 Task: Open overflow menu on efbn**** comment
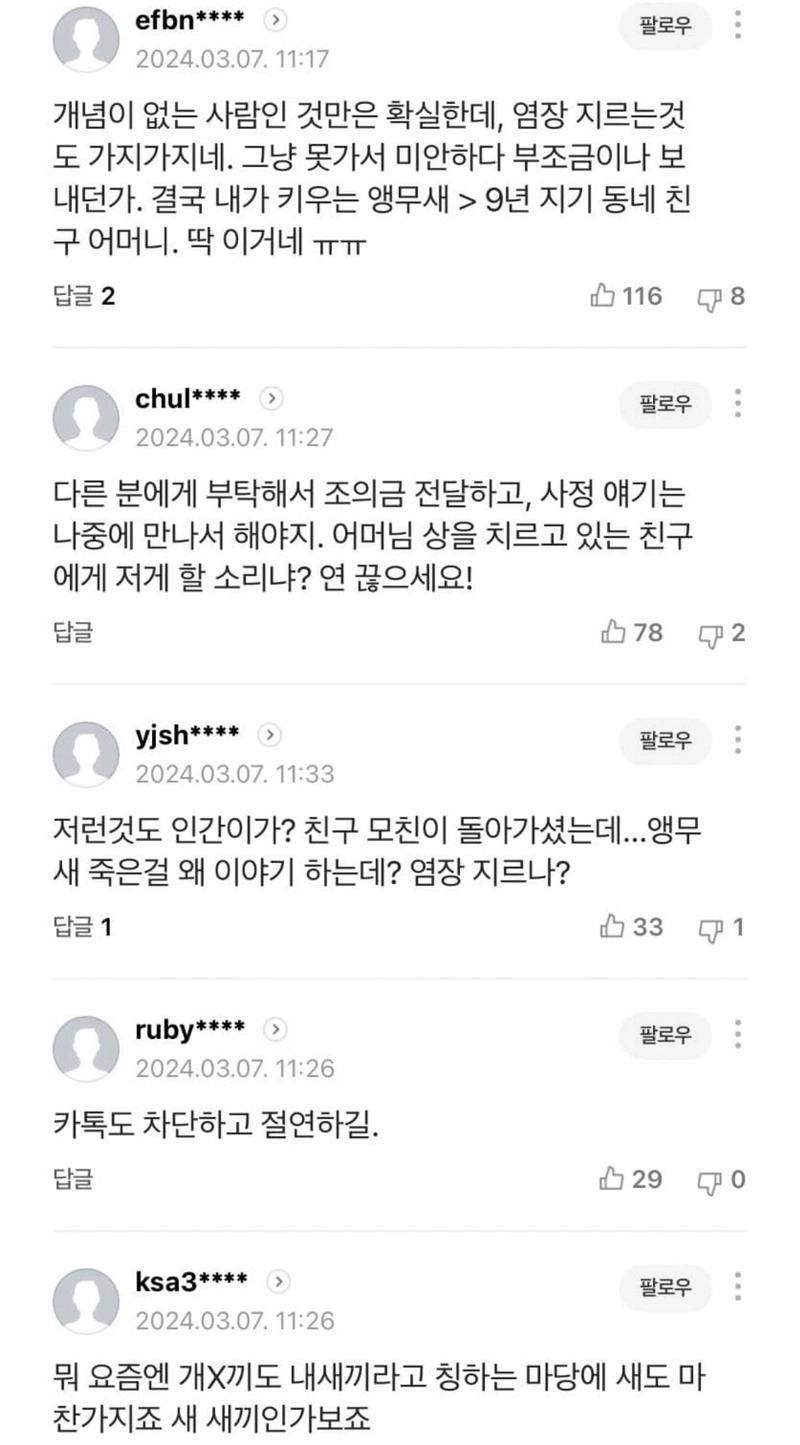pyautogui.click(x=737, y=26)
